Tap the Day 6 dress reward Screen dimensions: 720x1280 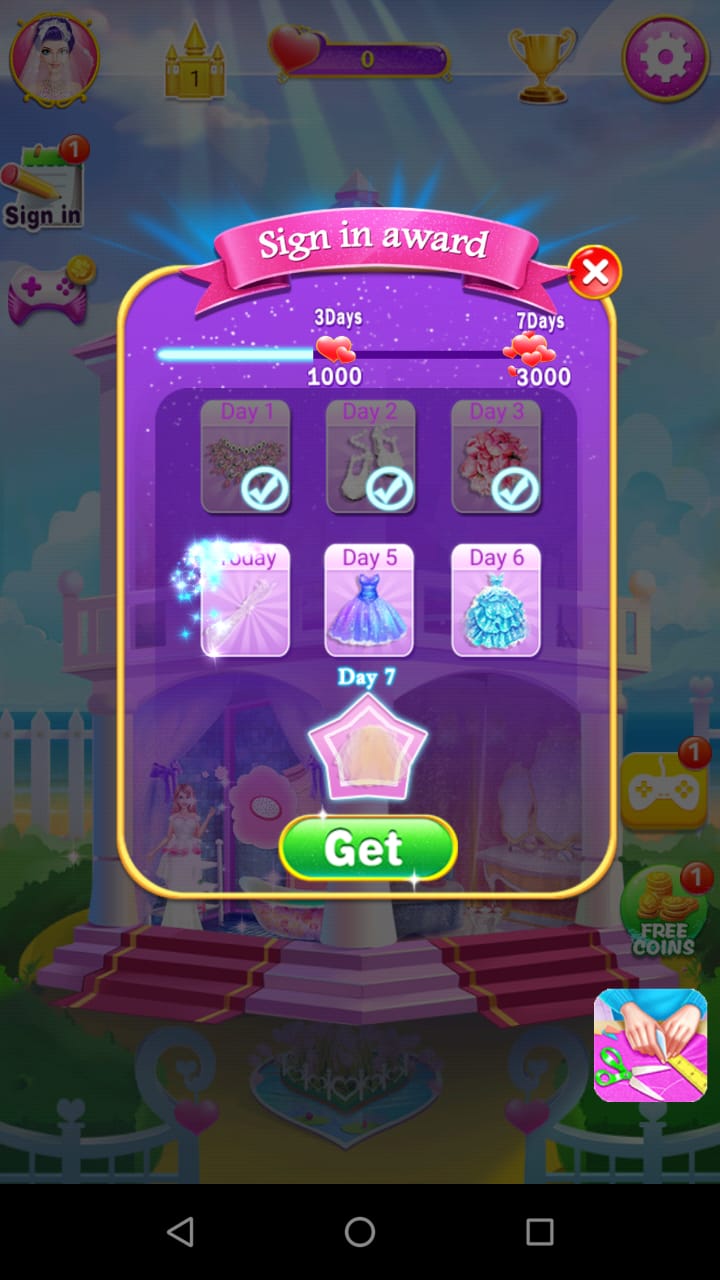point(495,600)
